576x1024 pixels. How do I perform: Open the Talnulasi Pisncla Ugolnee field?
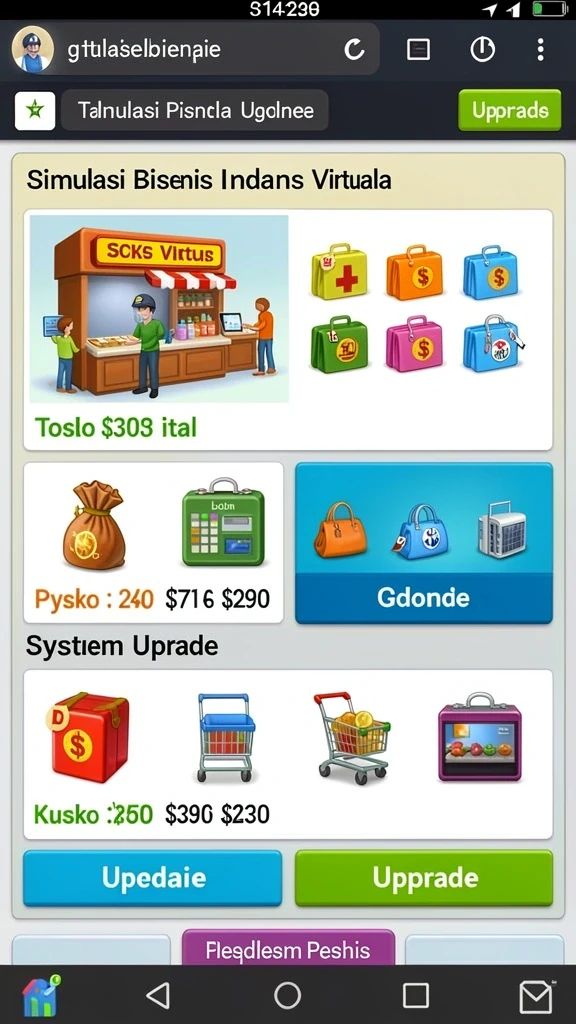(x=195, y=110)
